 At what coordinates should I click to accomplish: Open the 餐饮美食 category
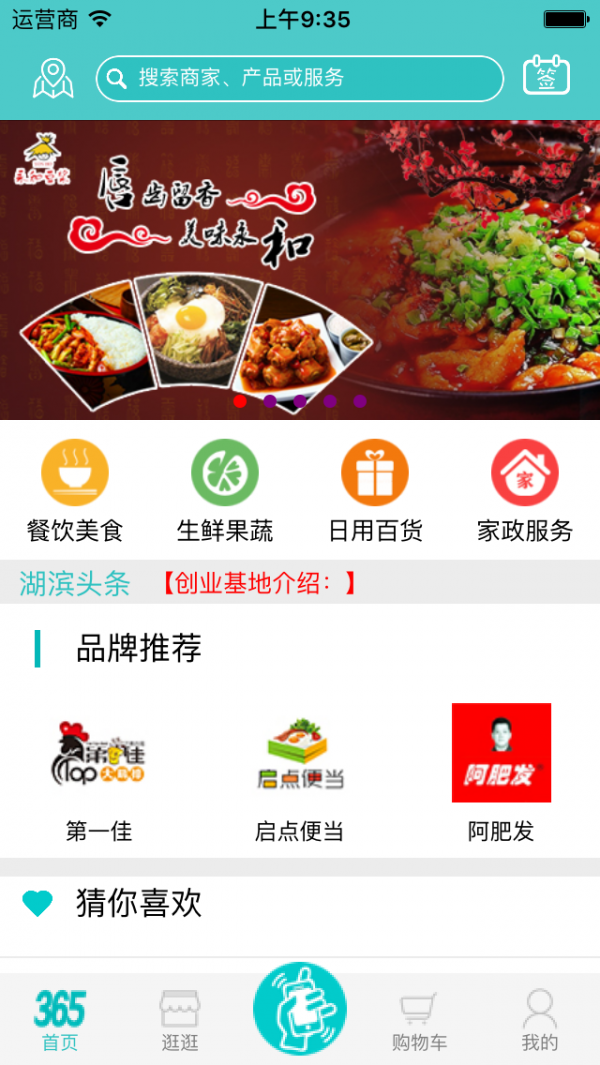(x=75, y=492)
